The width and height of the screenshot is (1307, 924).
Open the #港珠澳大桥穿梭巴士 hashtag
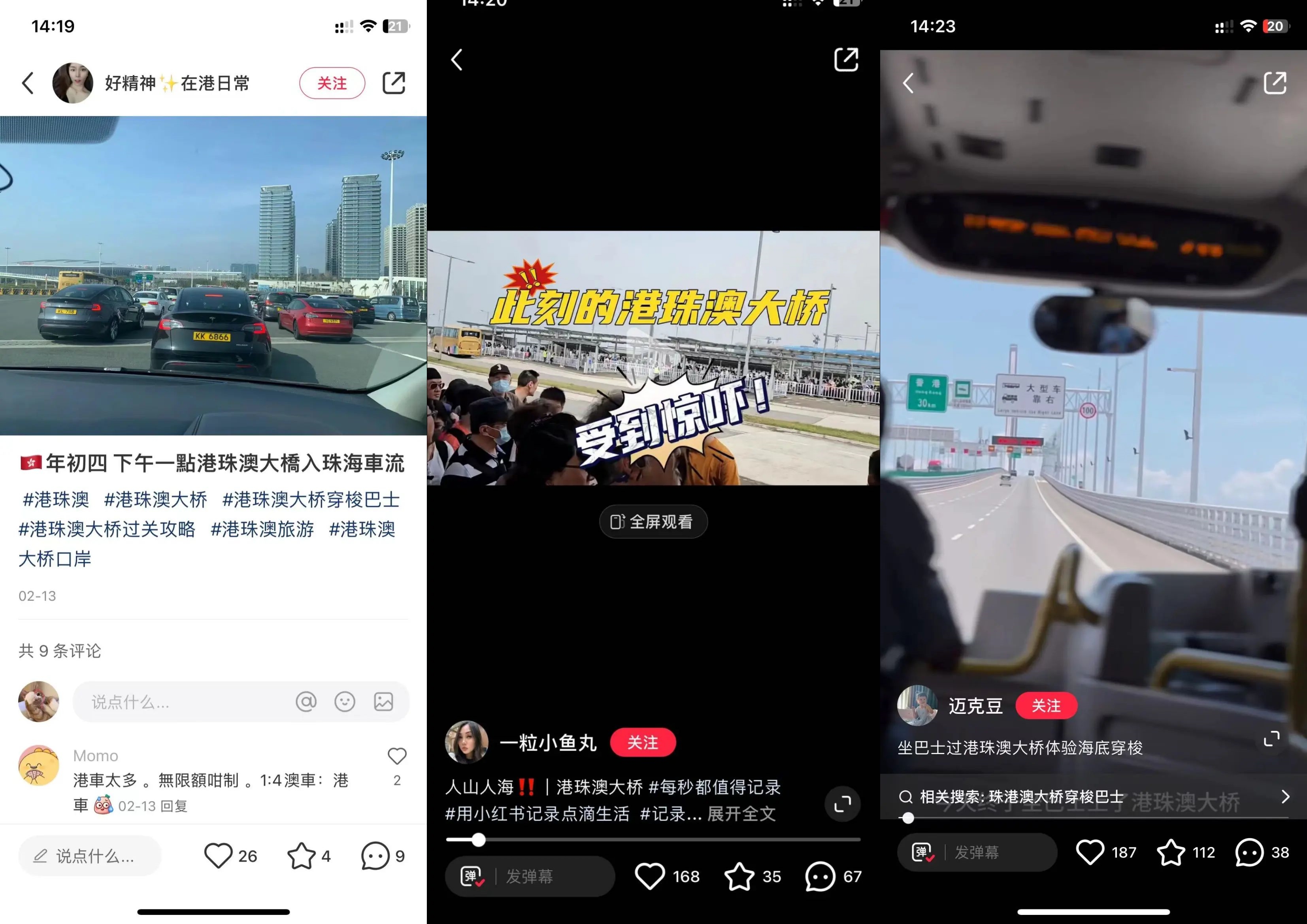pyautogui.click(x=311, y=500)
